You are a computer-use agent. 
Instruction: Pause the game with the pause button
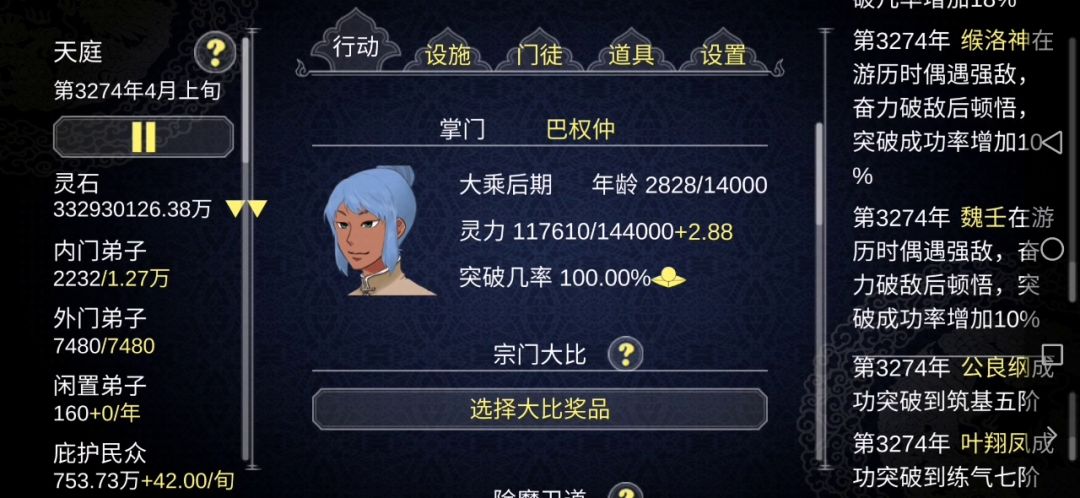click(x=143, y=136)
